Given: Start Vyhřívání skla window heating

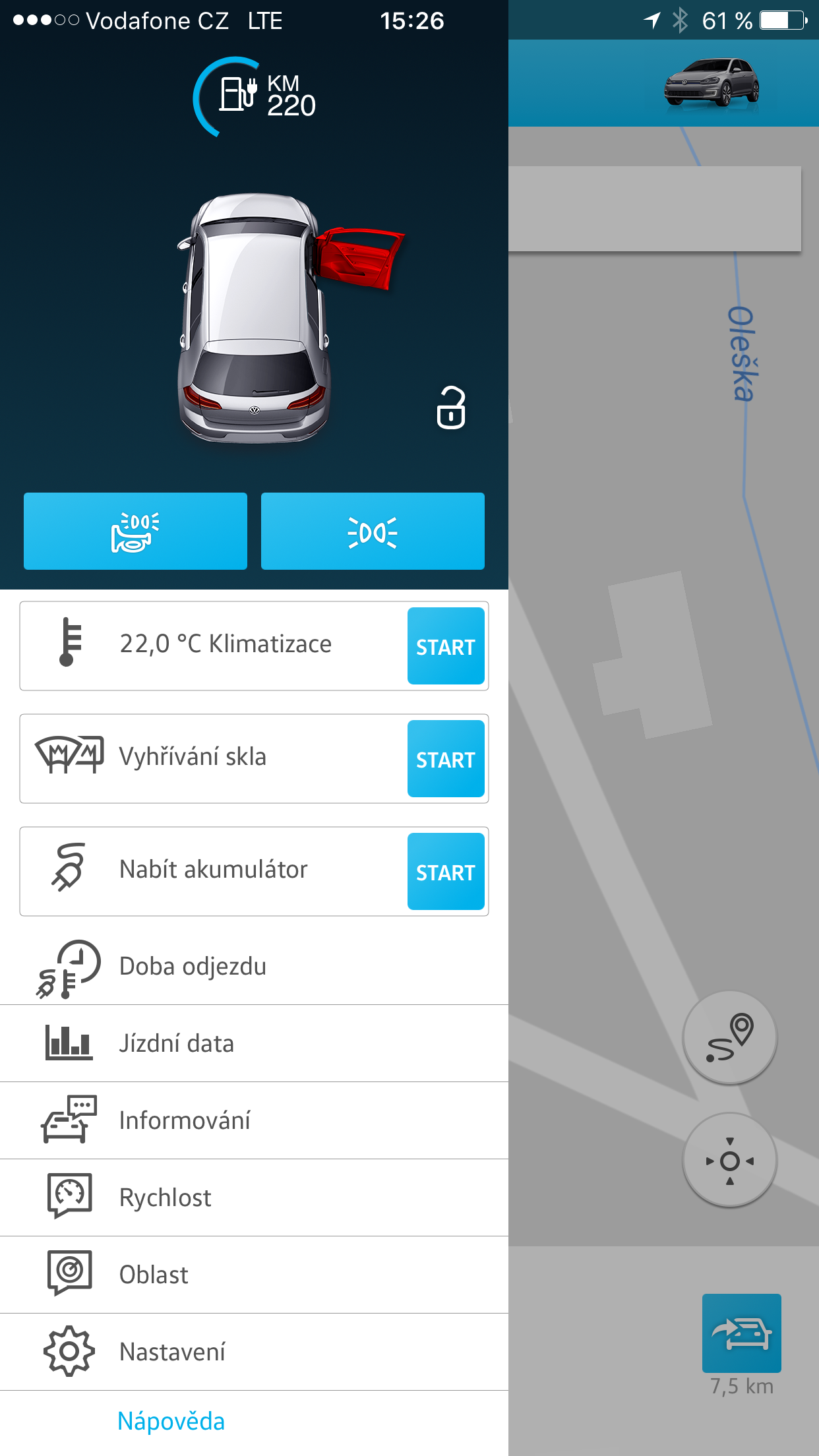Looking at the screenshot, I should pyautogui.click(x=446, y=758).
